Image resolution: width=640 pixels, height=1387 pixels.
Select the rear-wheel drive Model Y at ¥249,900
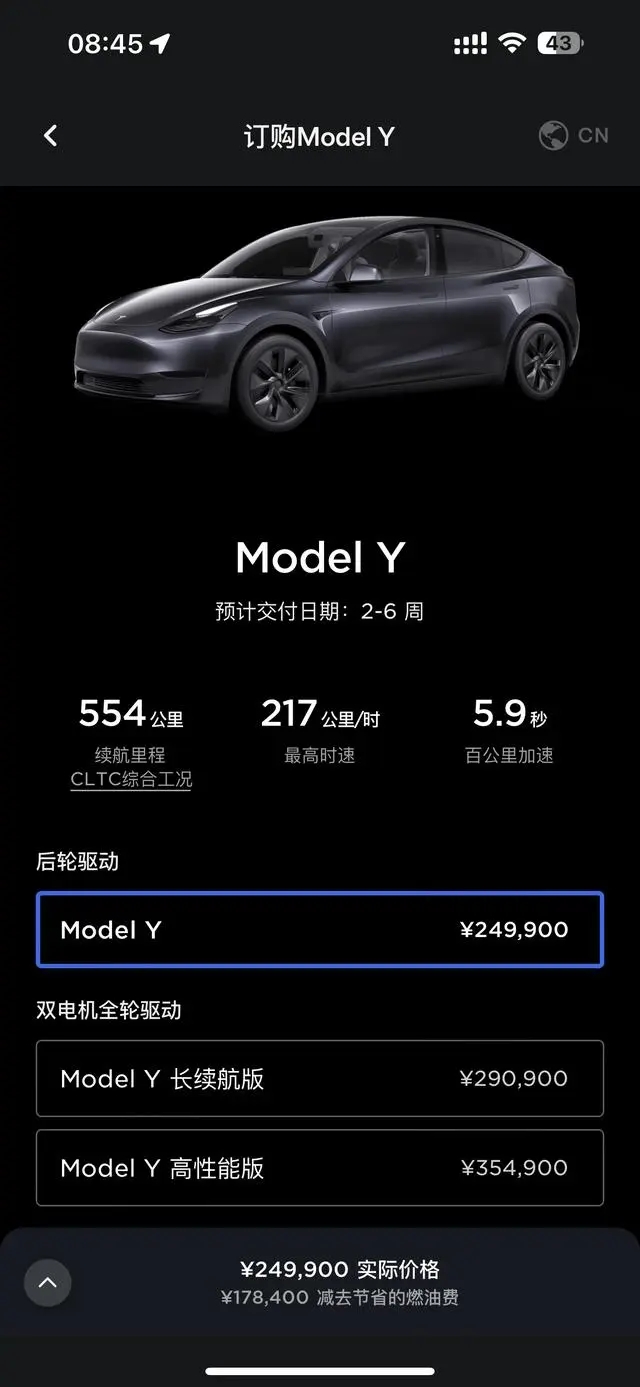click(320, 930)
